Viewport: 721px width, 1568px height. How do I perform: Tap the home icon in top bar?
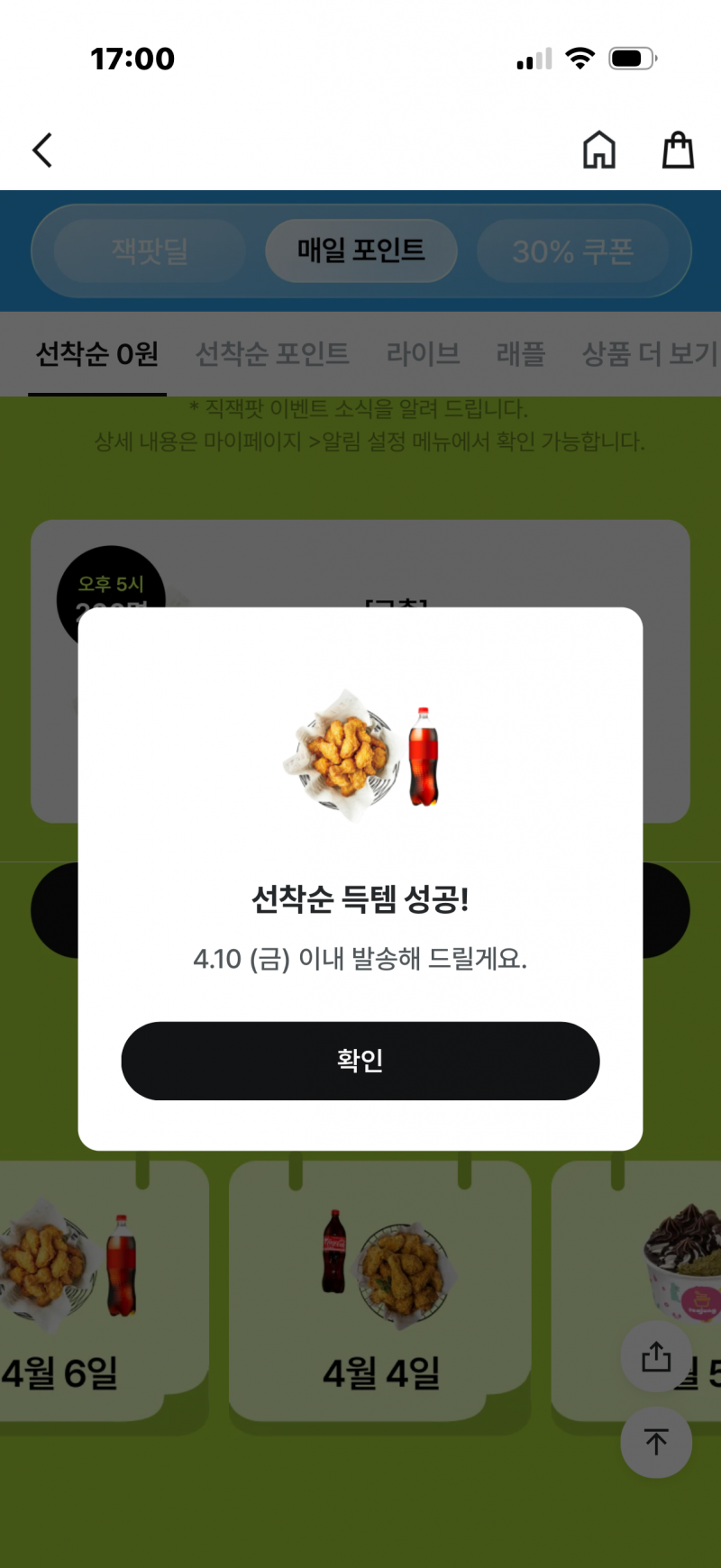click(598, 150)
